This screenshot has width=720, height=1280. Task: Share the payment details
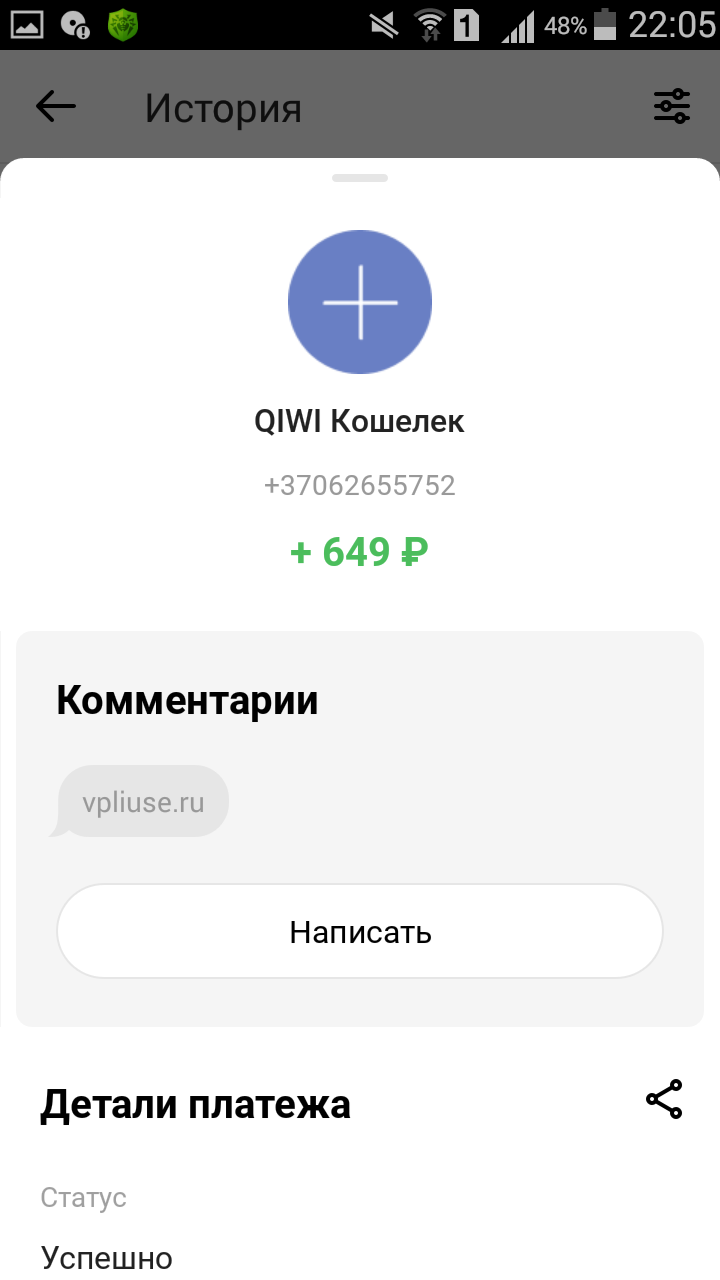coord(664,1099)
